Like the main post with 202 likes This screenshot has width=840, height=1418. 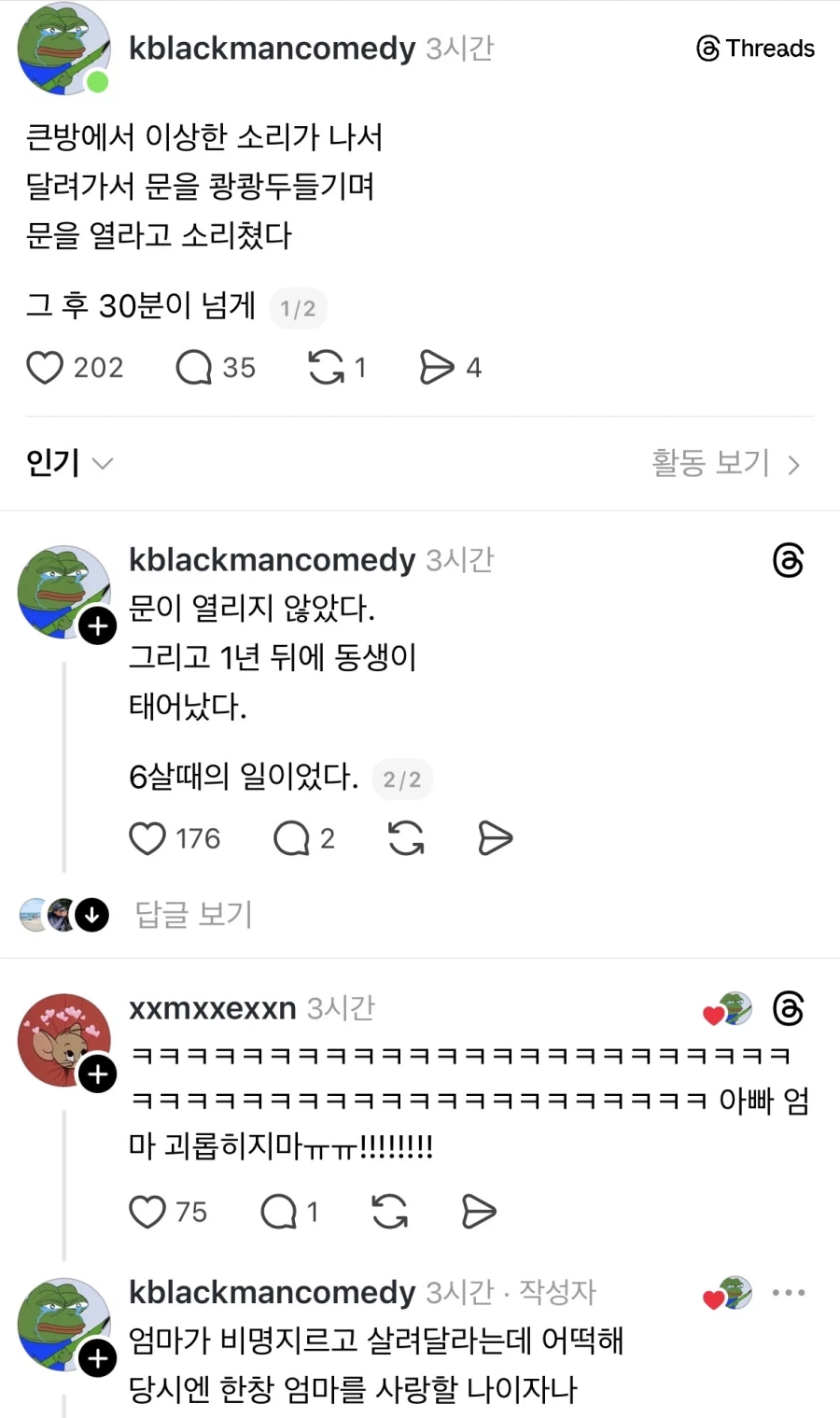[x=45, y=368]
